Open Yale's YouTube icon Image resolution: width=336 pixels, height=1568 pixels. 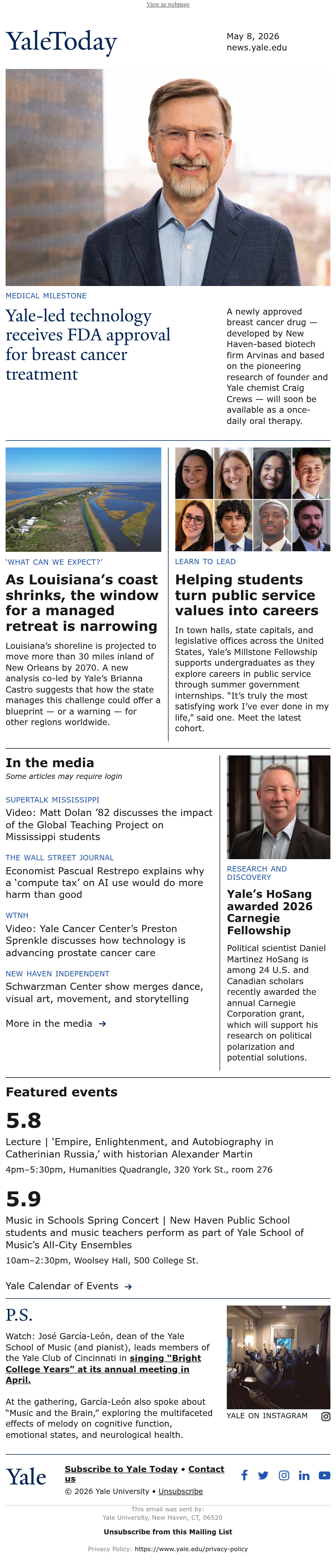[325, 1475]
